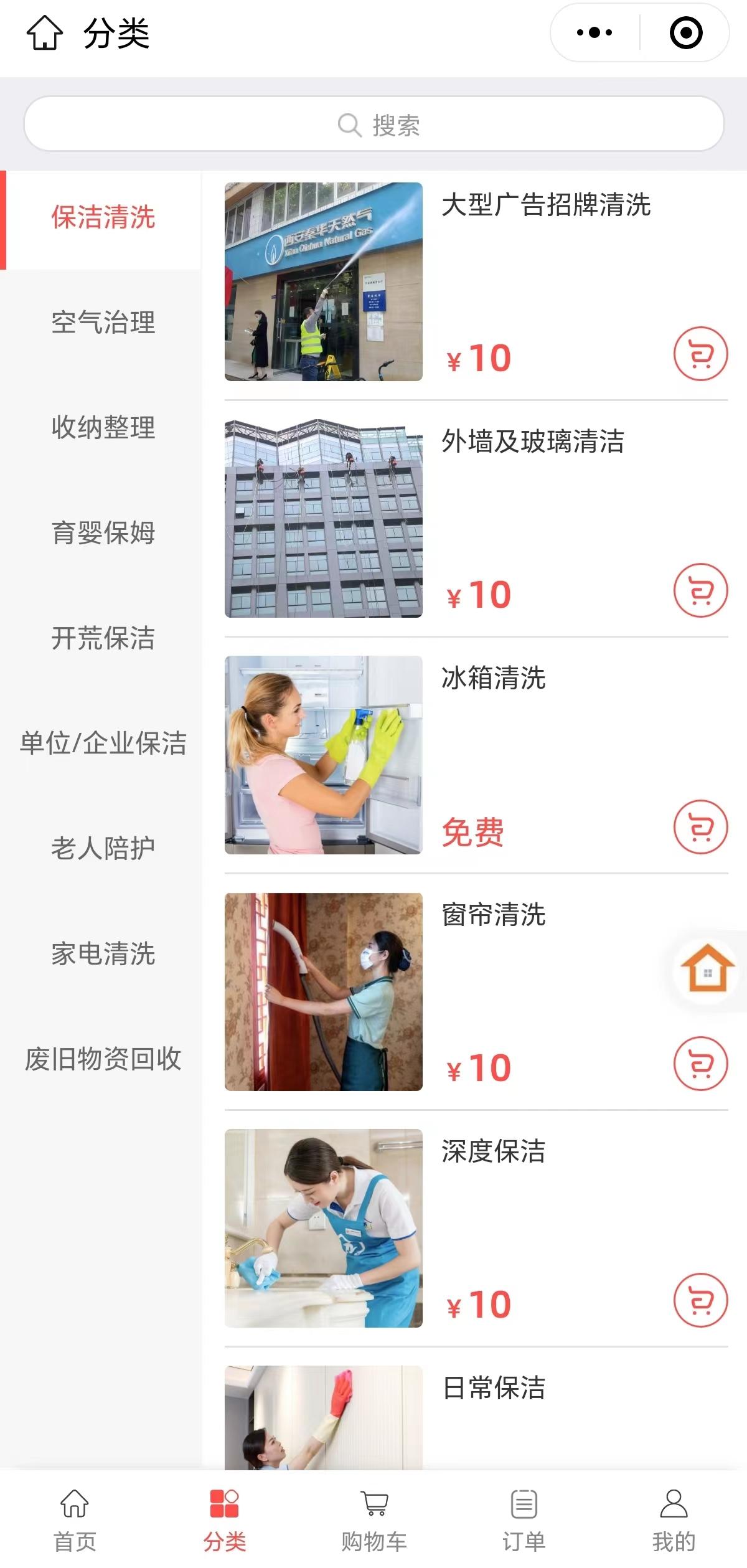Tap the home icon in the header

(44, 32)
